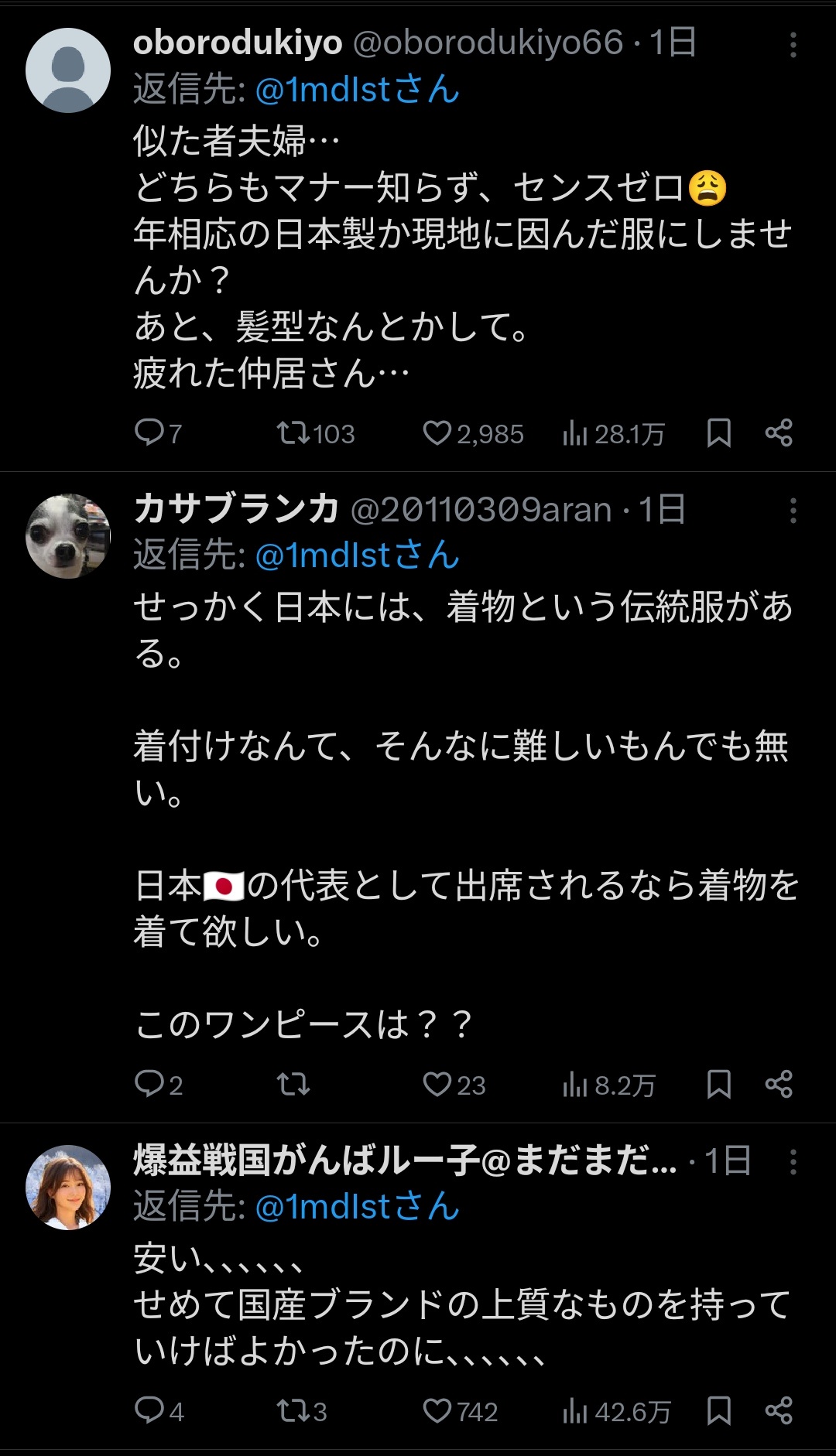This screenshot has width=836, height=1456.
Task: Open 爆益戦国がんばルー子's profile avatar
Action: coord(68,1188)
